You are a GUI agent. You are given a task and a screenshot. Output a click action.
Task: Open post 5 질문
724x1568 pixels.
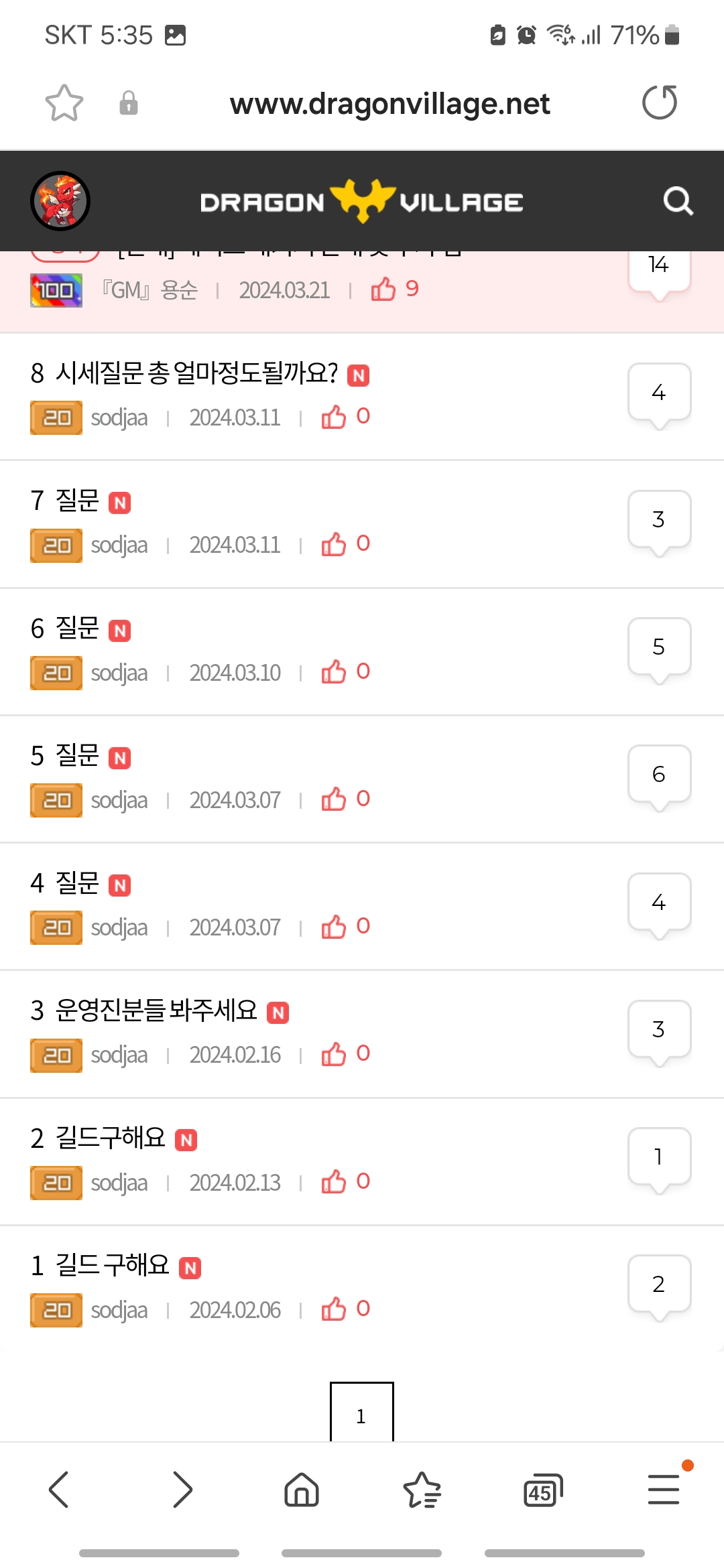(77, 756)
